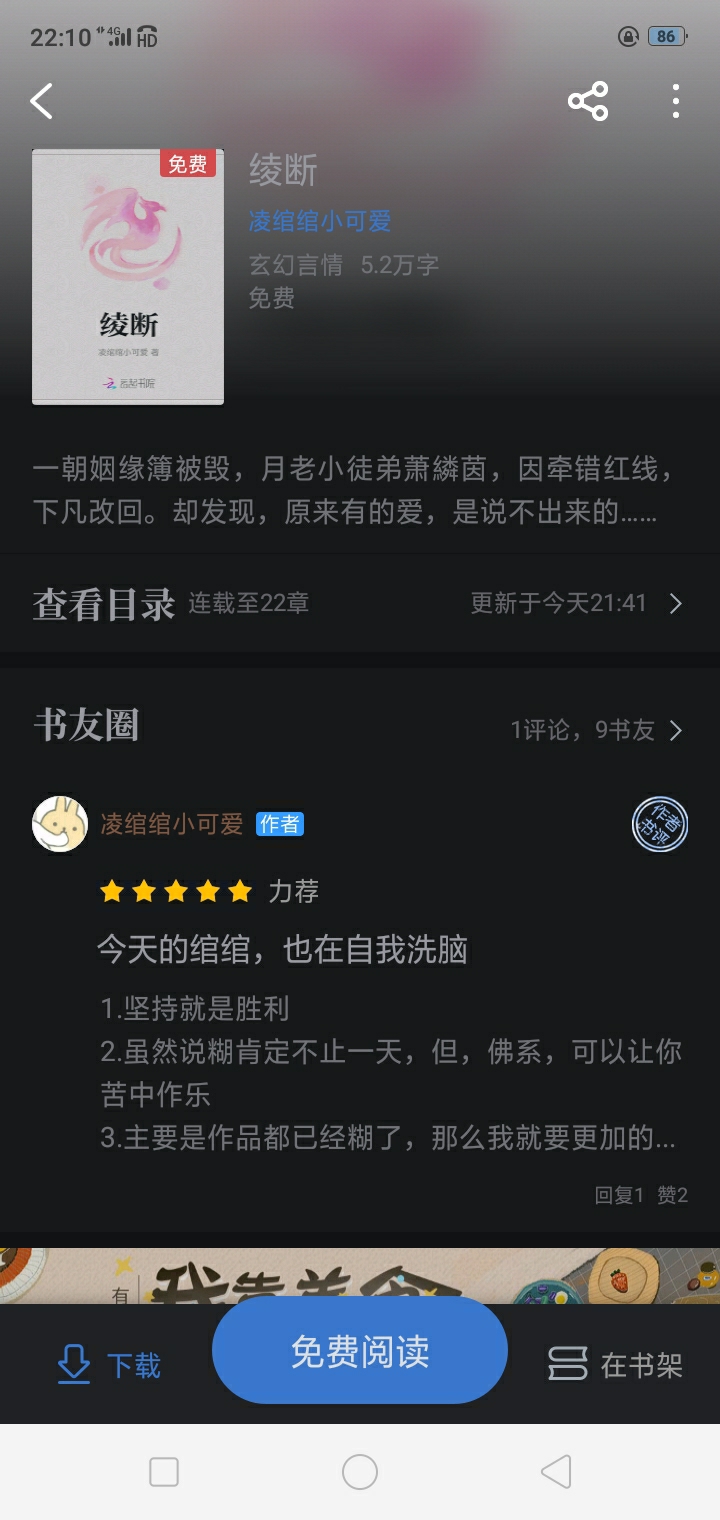Open the three-dot overflow menu
Image resolution: width=720 pixels, height=1520 pixels.
(676, 101)
